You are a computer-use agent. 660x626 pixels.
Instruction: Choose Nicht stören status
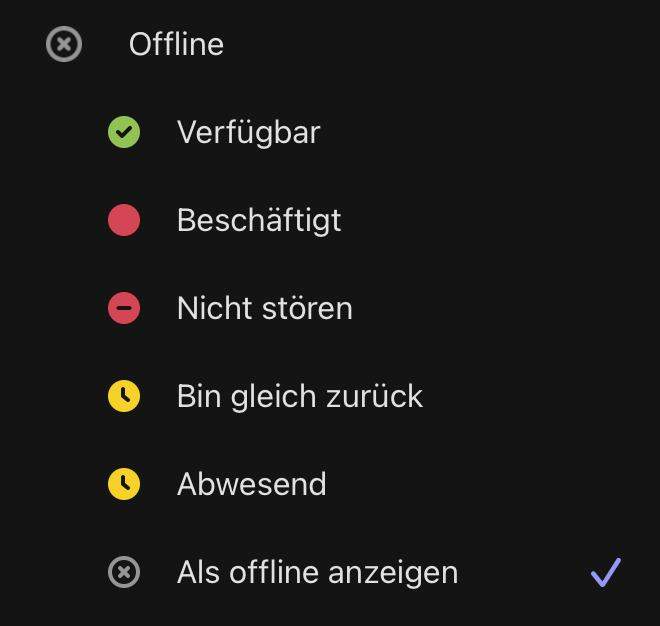click(264, 309)
